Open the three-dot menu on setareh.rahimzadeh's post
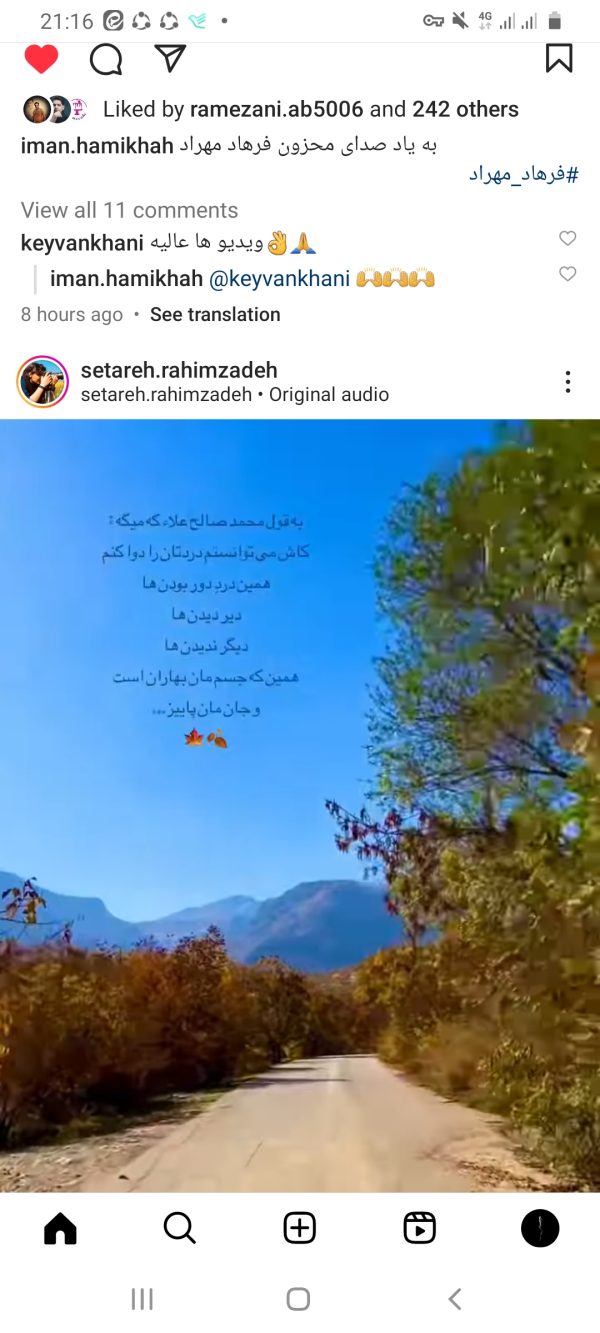The image size is (600, 1333). click(567, 382)
